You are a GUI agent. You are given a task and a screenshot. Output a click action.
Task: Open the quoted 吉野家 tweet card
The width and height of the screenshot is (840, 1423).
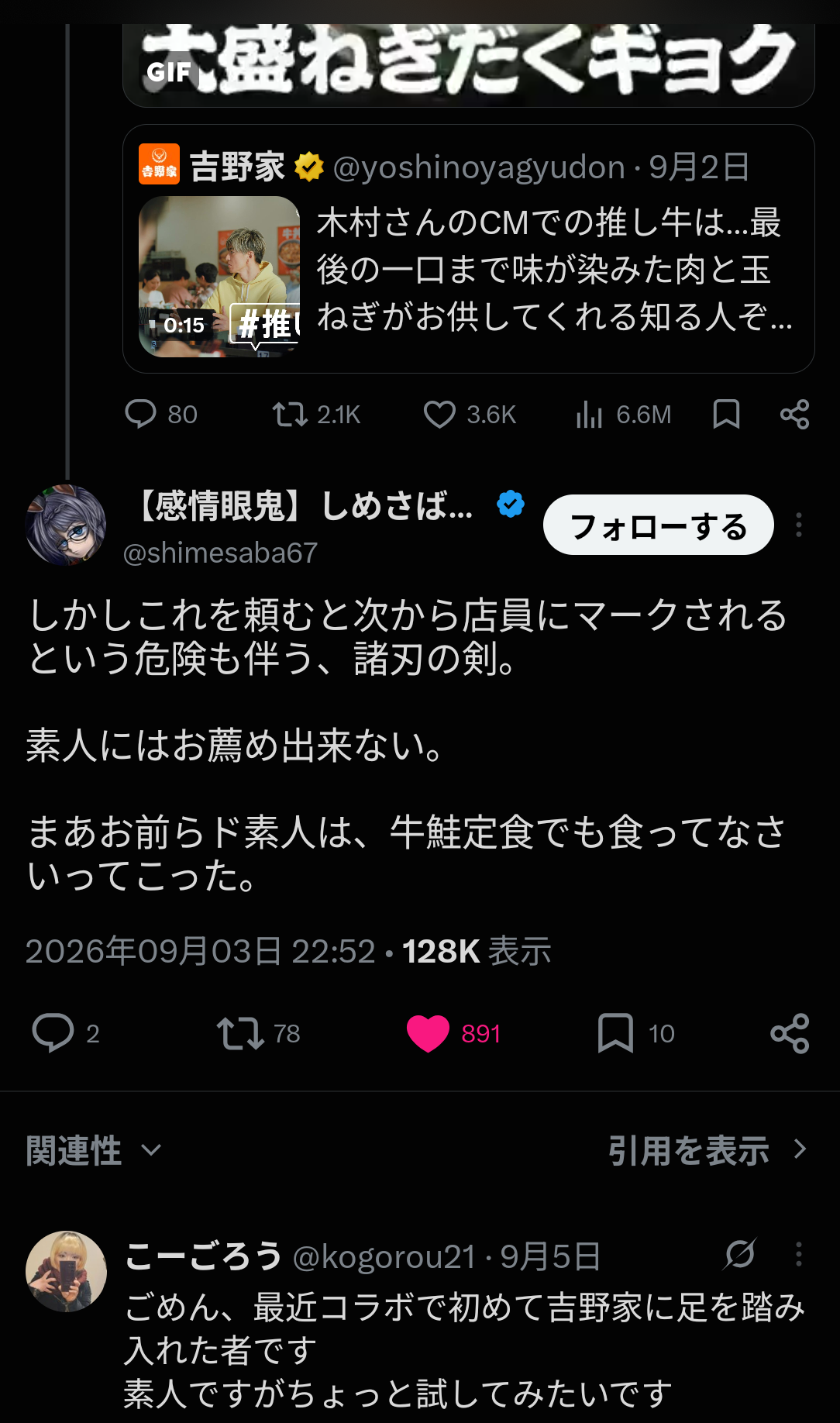(468, 249)
